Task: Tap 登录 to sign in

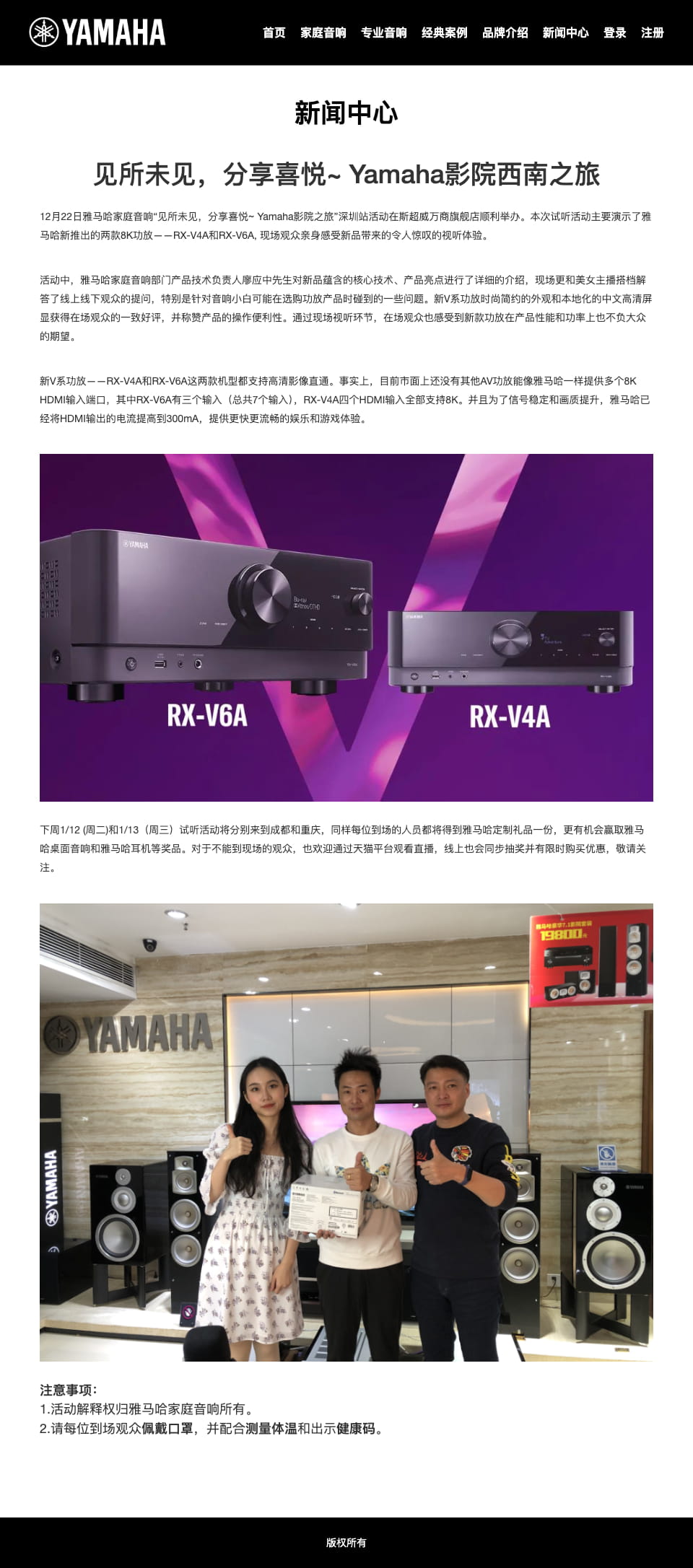Action: coord(614,32)
